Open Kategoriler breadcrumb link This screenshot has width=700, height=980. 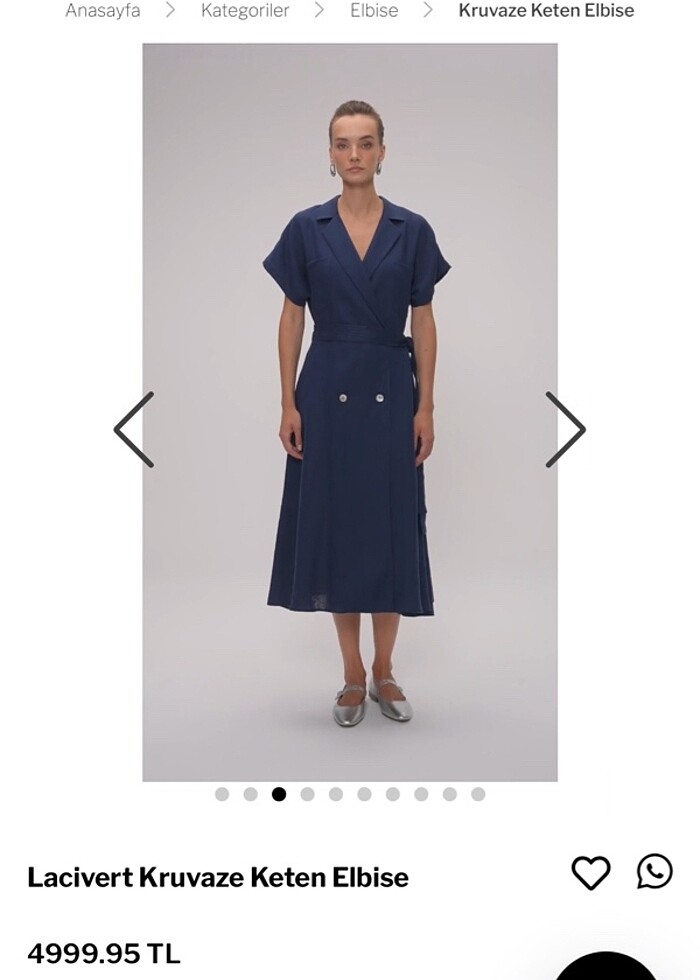click(x=245, y=11)
